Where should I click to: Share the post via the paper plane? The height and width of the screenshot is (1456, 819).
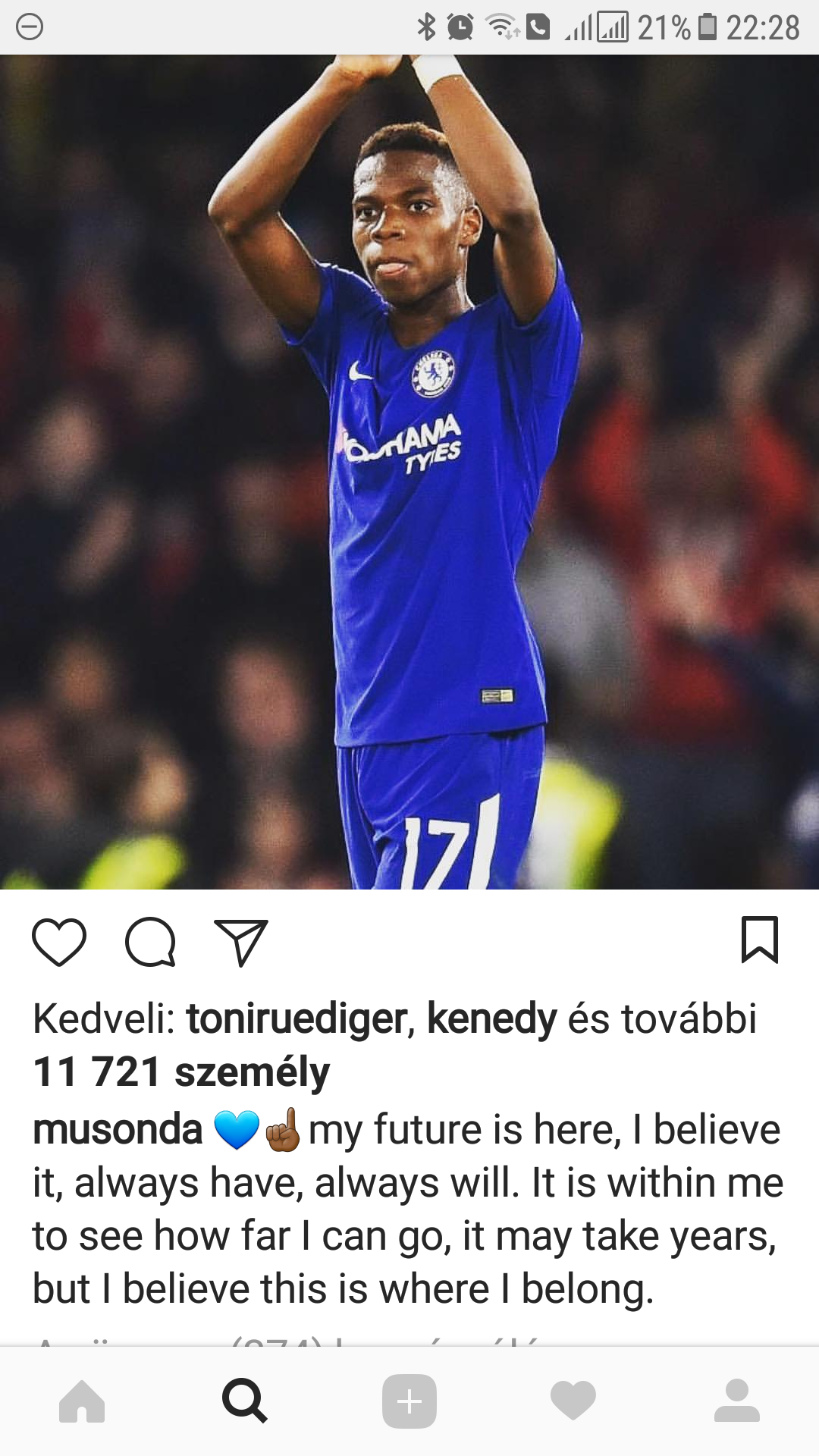pos(241,942)
